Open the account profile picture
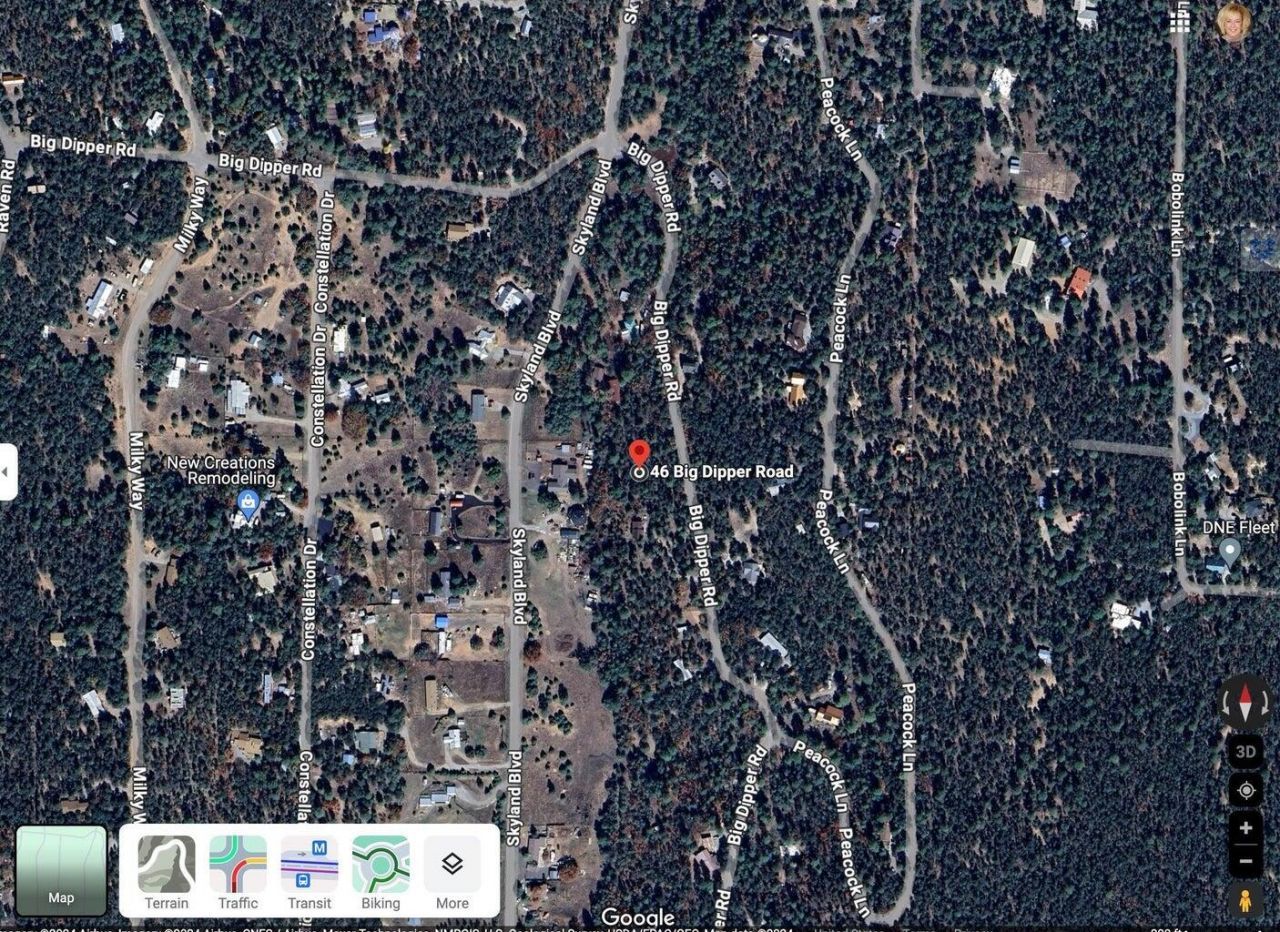 click(1233, 22)
